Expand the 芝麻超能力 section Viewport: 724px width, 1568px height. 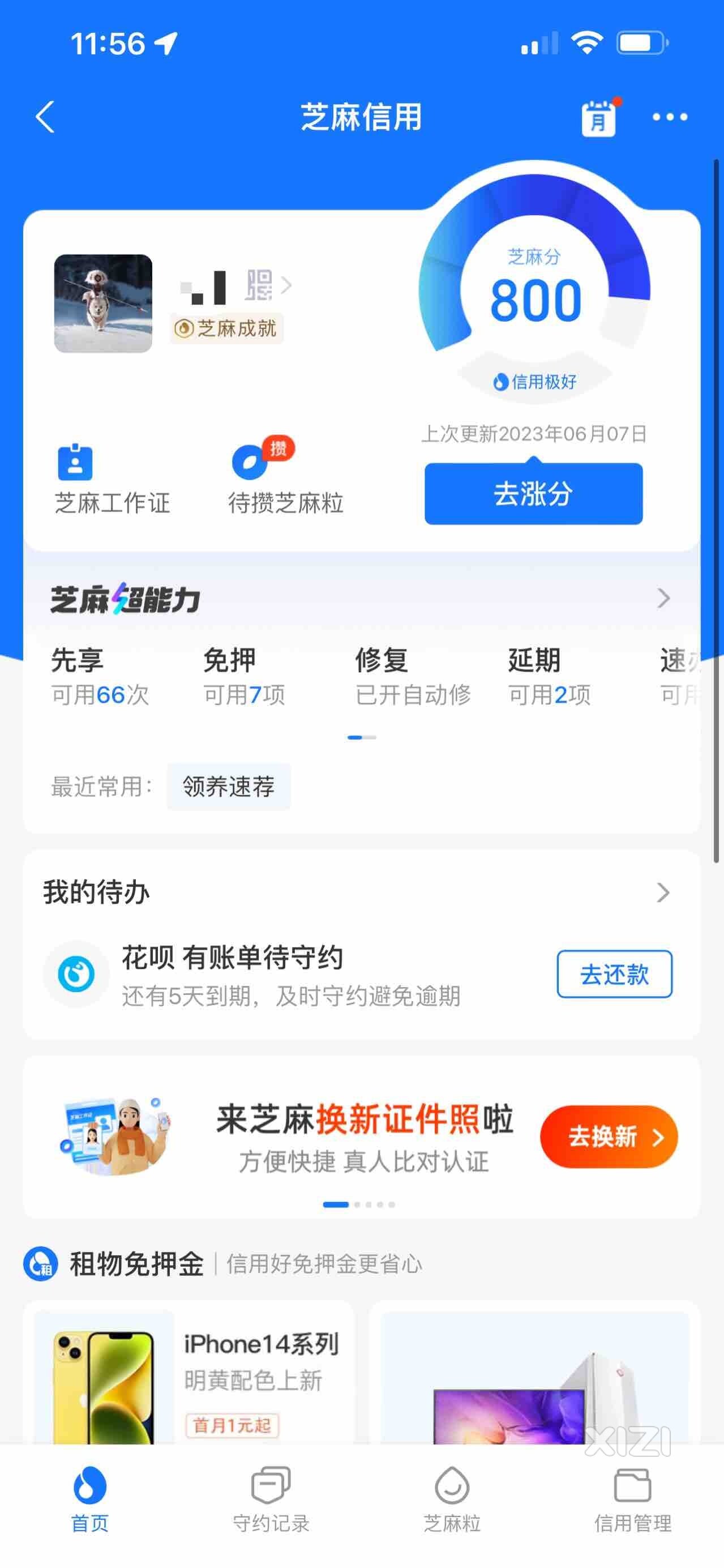(663, 599)
